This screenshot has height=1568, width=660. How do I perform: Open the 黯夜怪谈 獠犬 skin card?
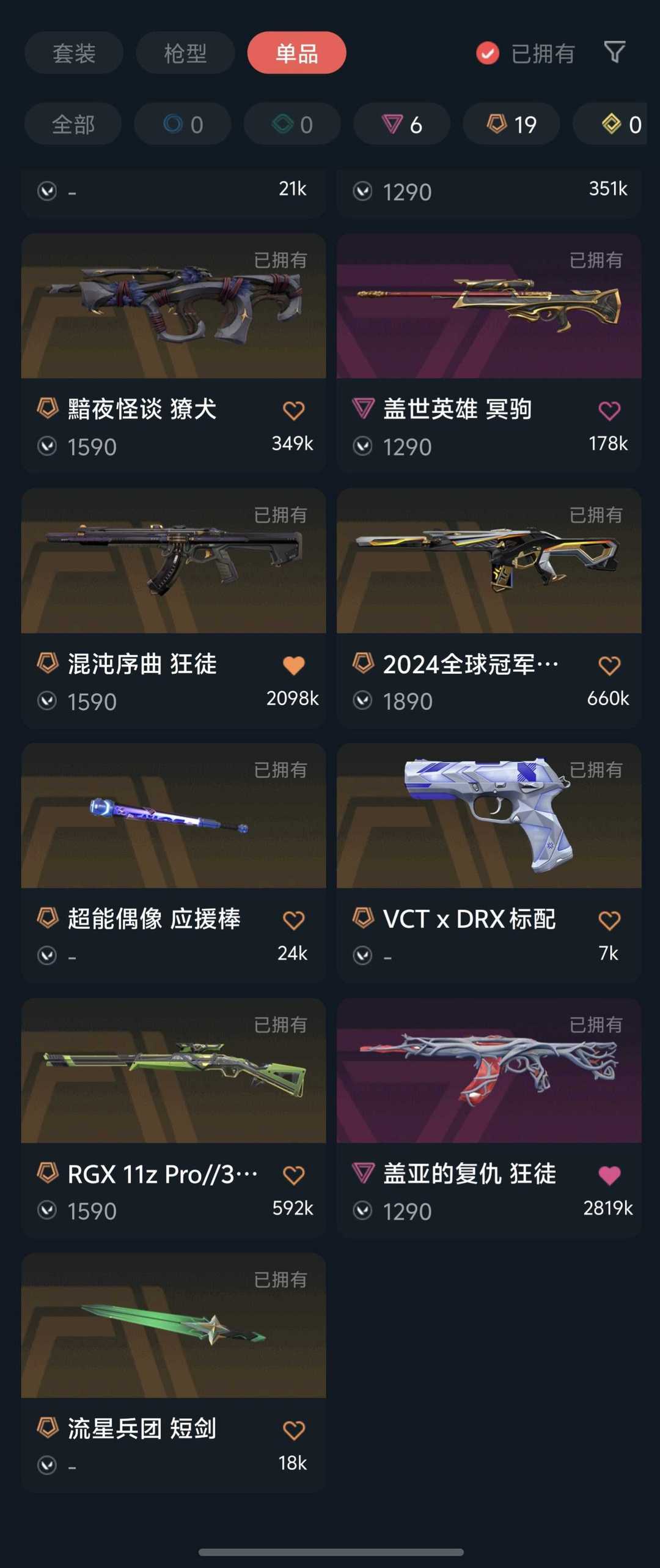174,306
